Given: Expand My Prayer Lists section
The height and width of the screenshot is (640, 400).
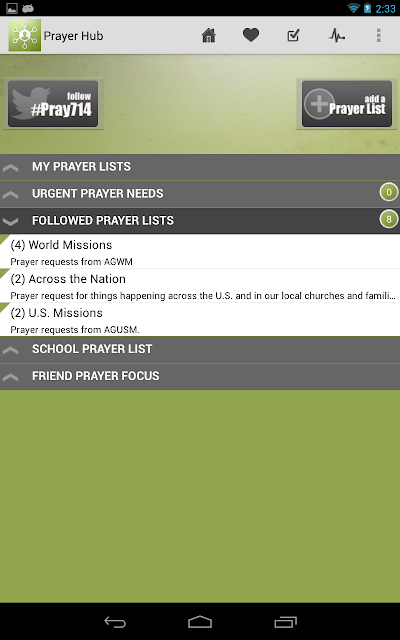Looking at the screenshot, I should 200,167.
